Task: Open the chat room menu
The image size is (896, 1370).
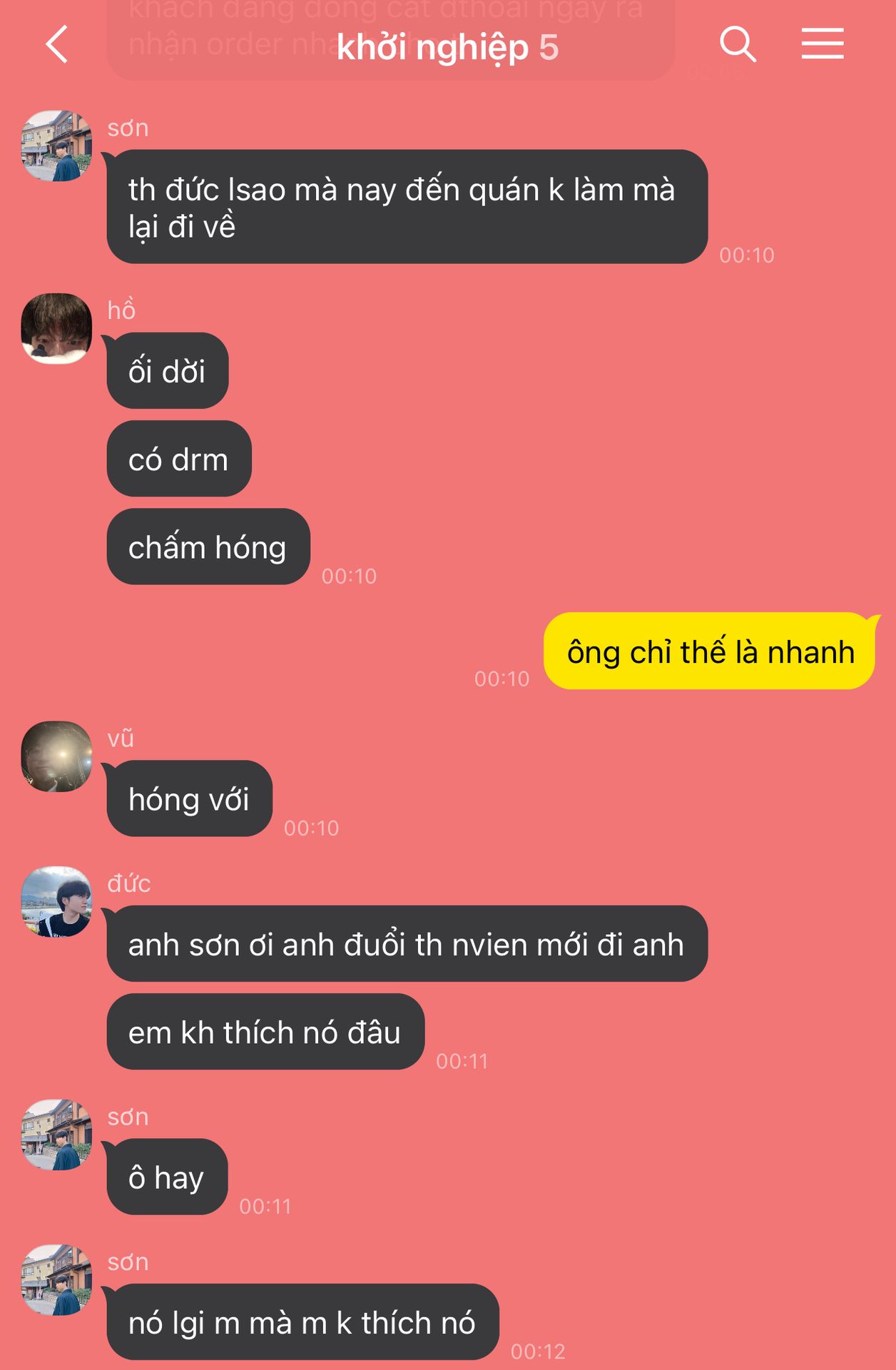Action: click(x=822, y=44)
